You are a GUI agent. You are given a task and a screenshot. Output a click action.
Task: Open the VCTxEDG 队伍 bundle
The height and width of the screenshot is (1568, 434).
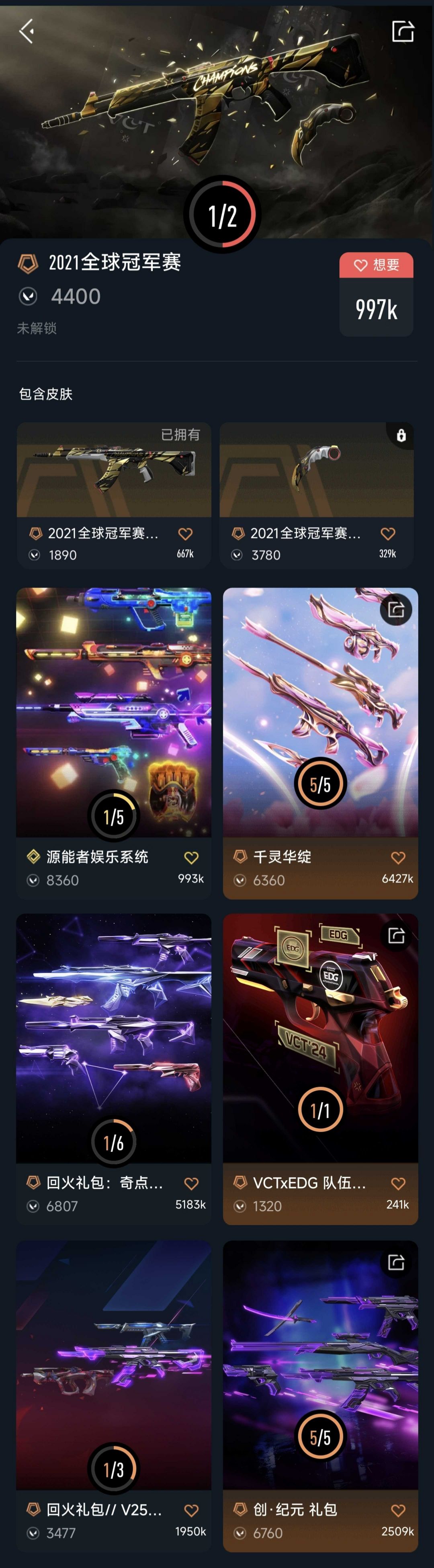tap(320, 1068)
